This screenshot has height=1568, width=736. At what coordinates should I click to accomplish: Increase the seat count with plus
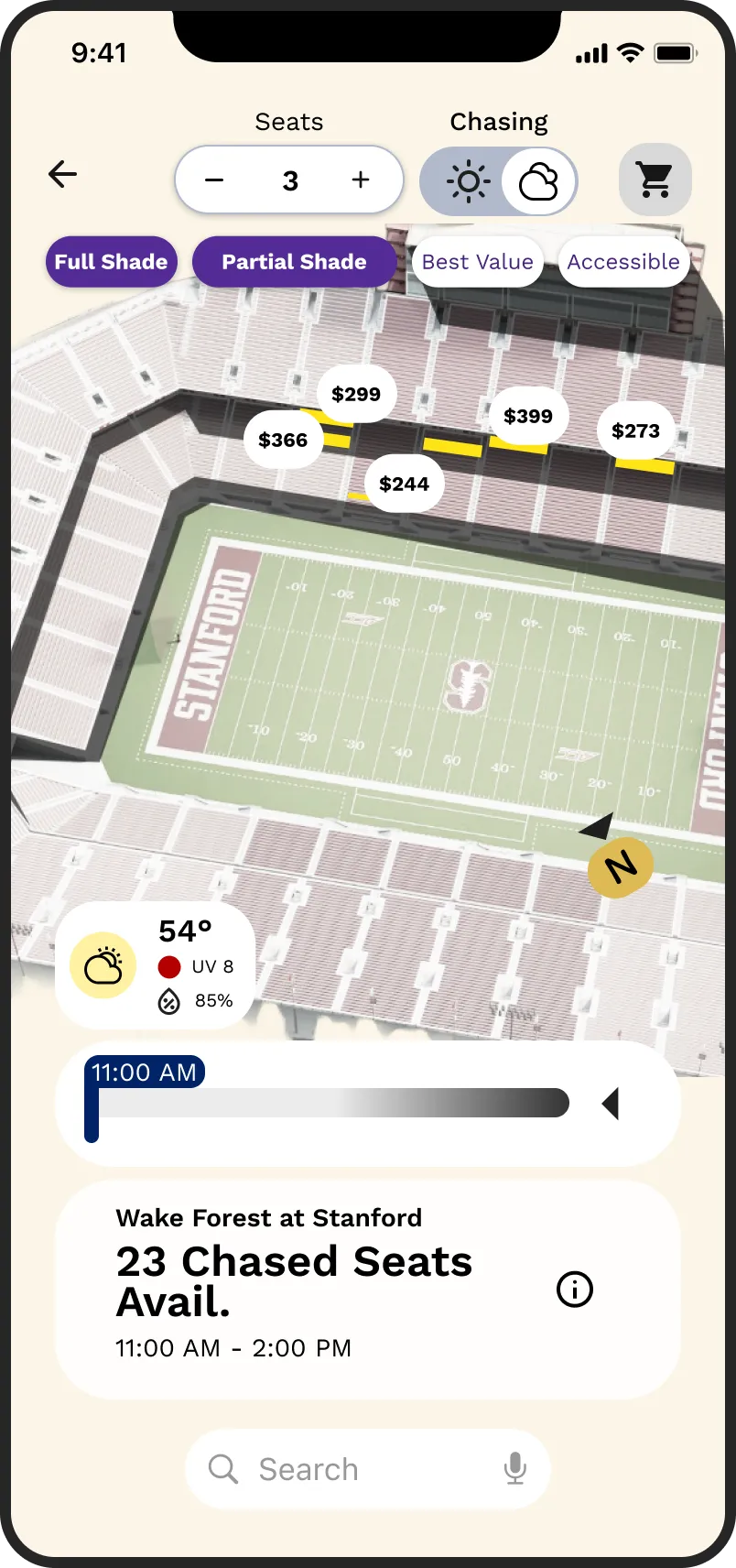pos(361,180)
